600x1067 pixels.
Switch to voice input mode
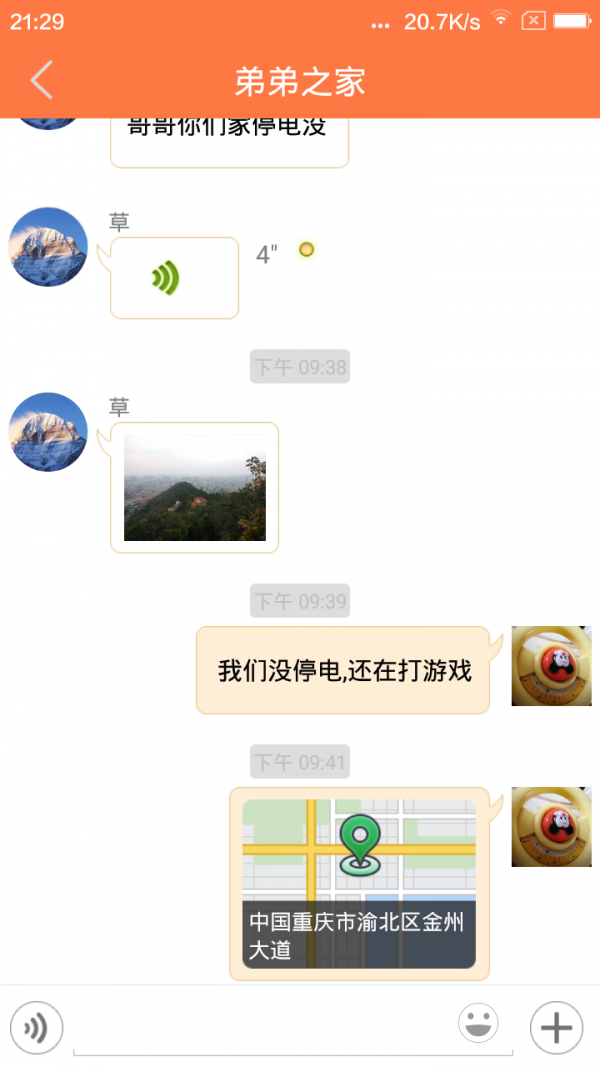(37, 1027)
